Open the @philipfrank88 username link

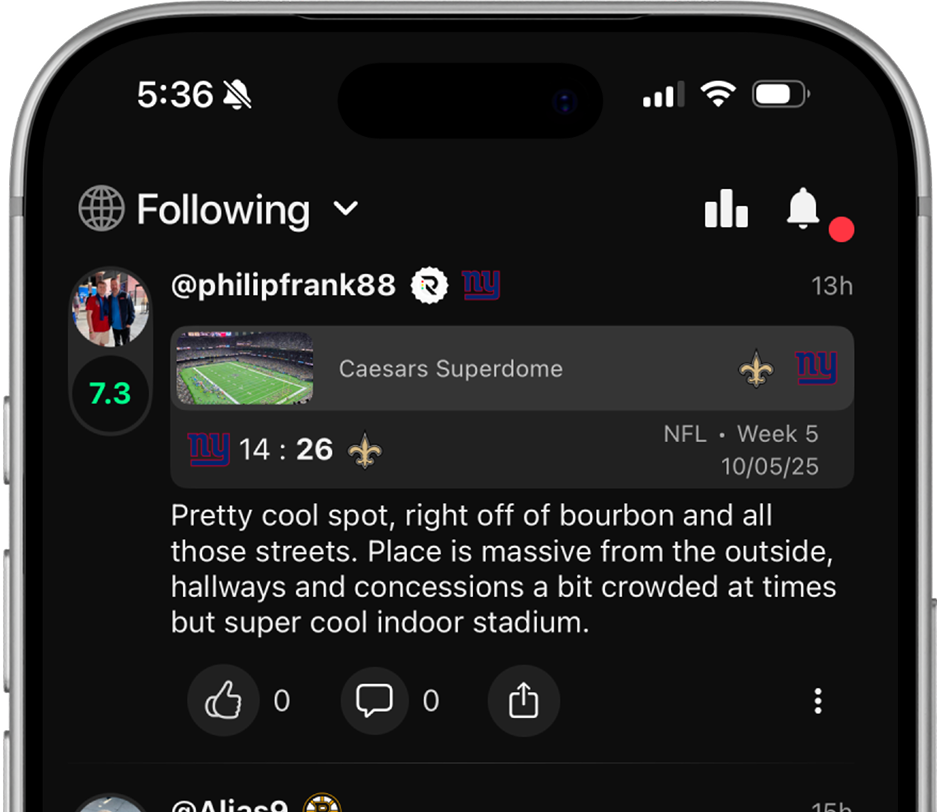[x=283, y=286]
